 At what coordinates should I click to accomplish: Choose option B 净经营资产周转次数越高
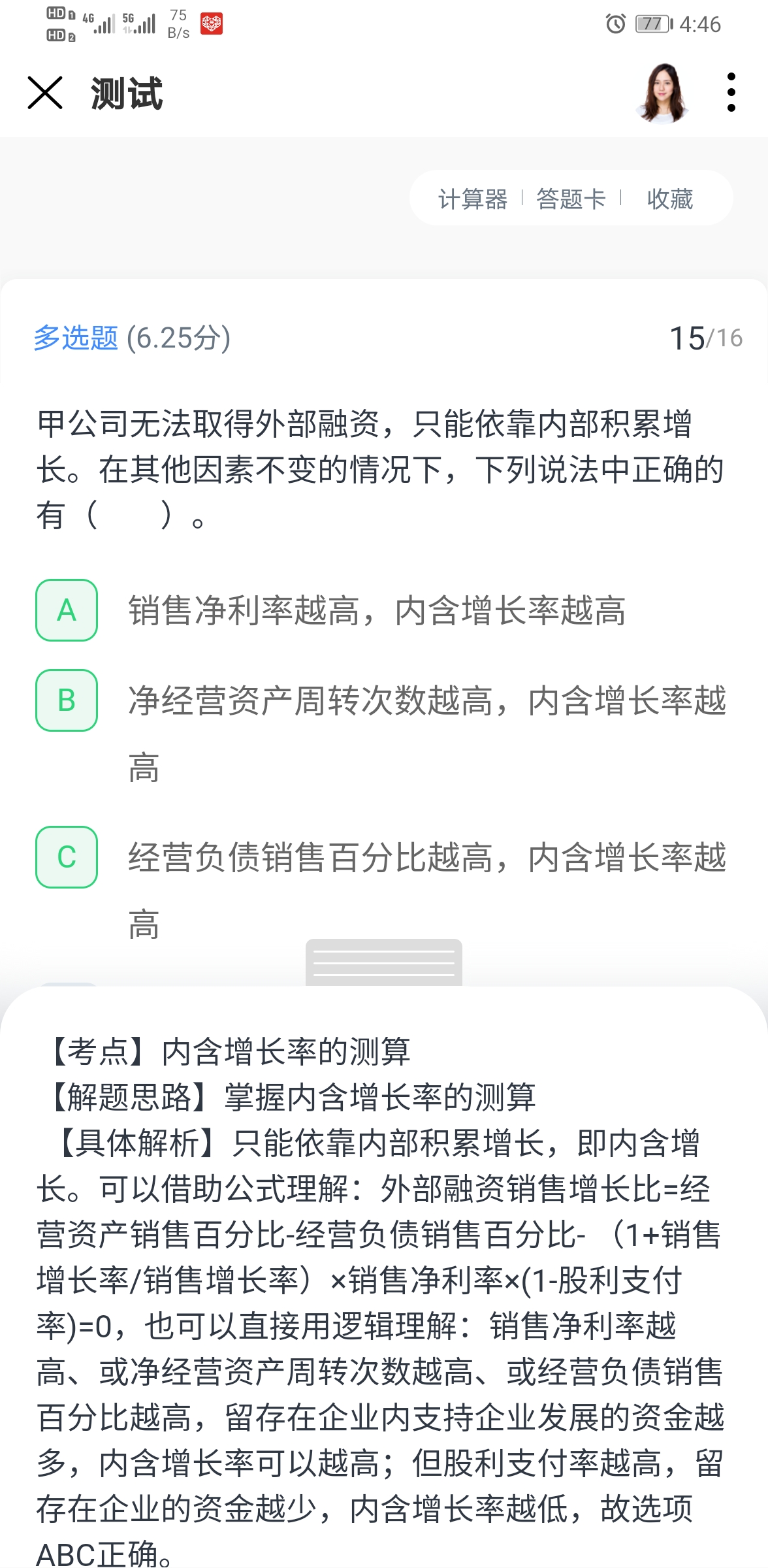(67, 700)
